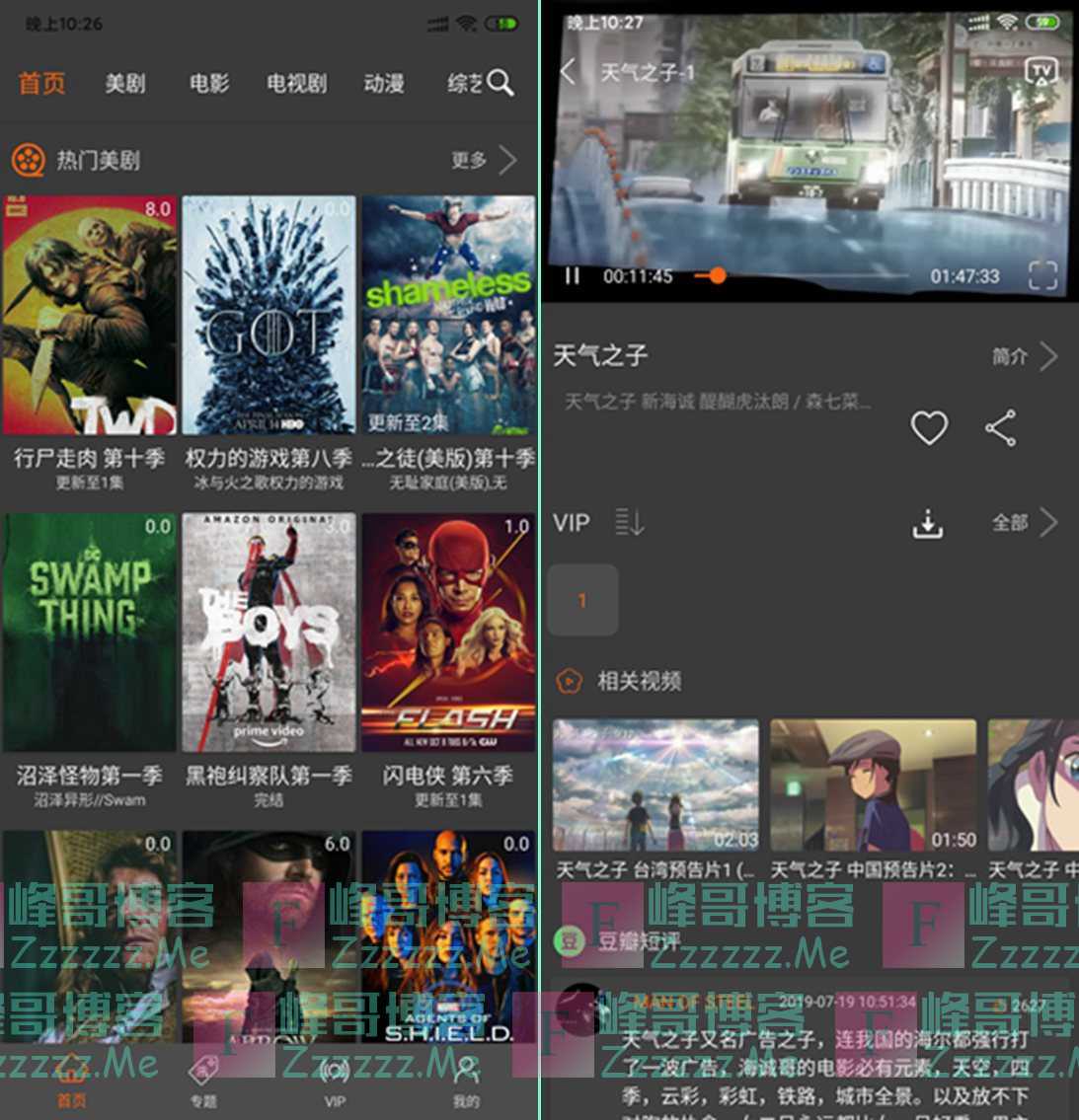Enter fullscreen video mode
Image resolution: width=1079 pixels, height=1120 pixels.
point(1042,274)
